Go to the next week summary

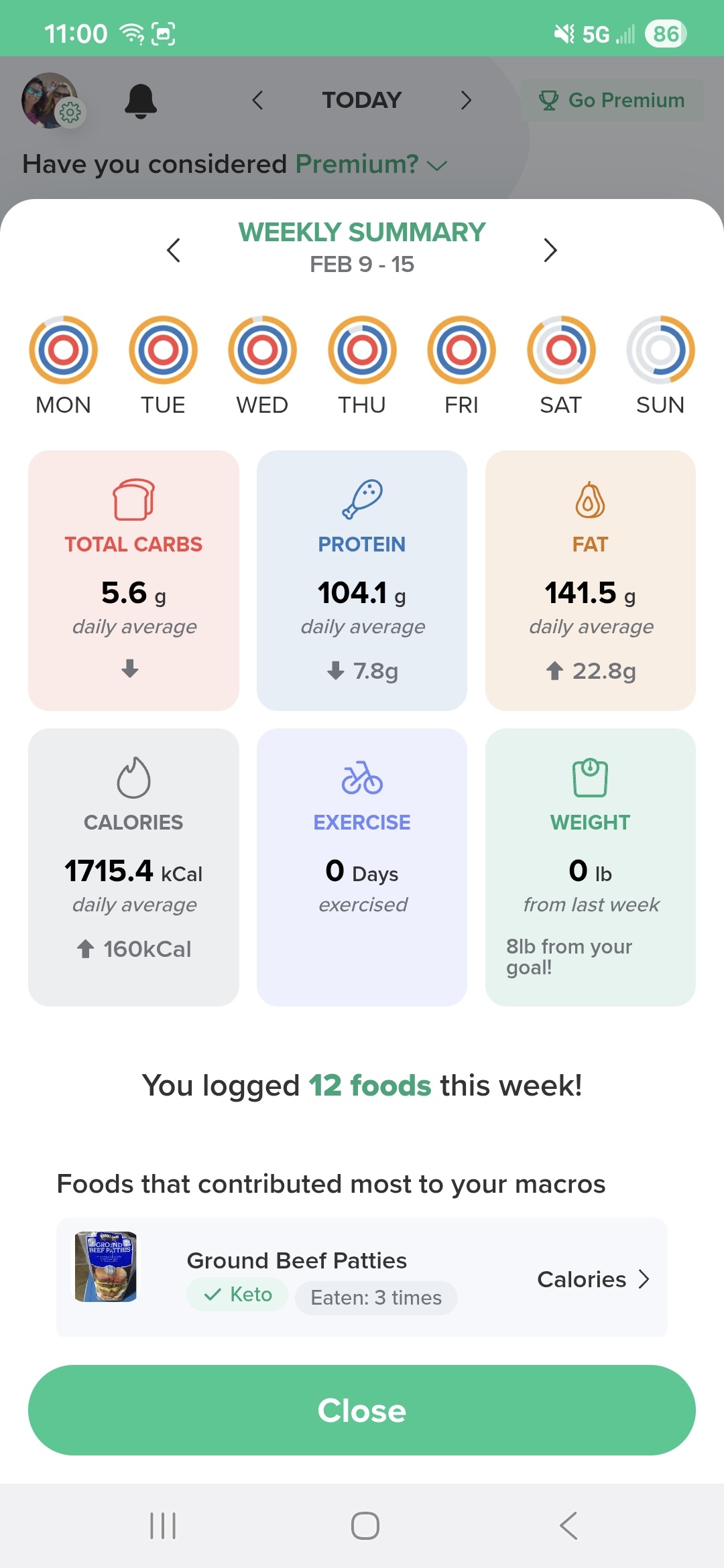pyautogui.click(x=550, y=250)
